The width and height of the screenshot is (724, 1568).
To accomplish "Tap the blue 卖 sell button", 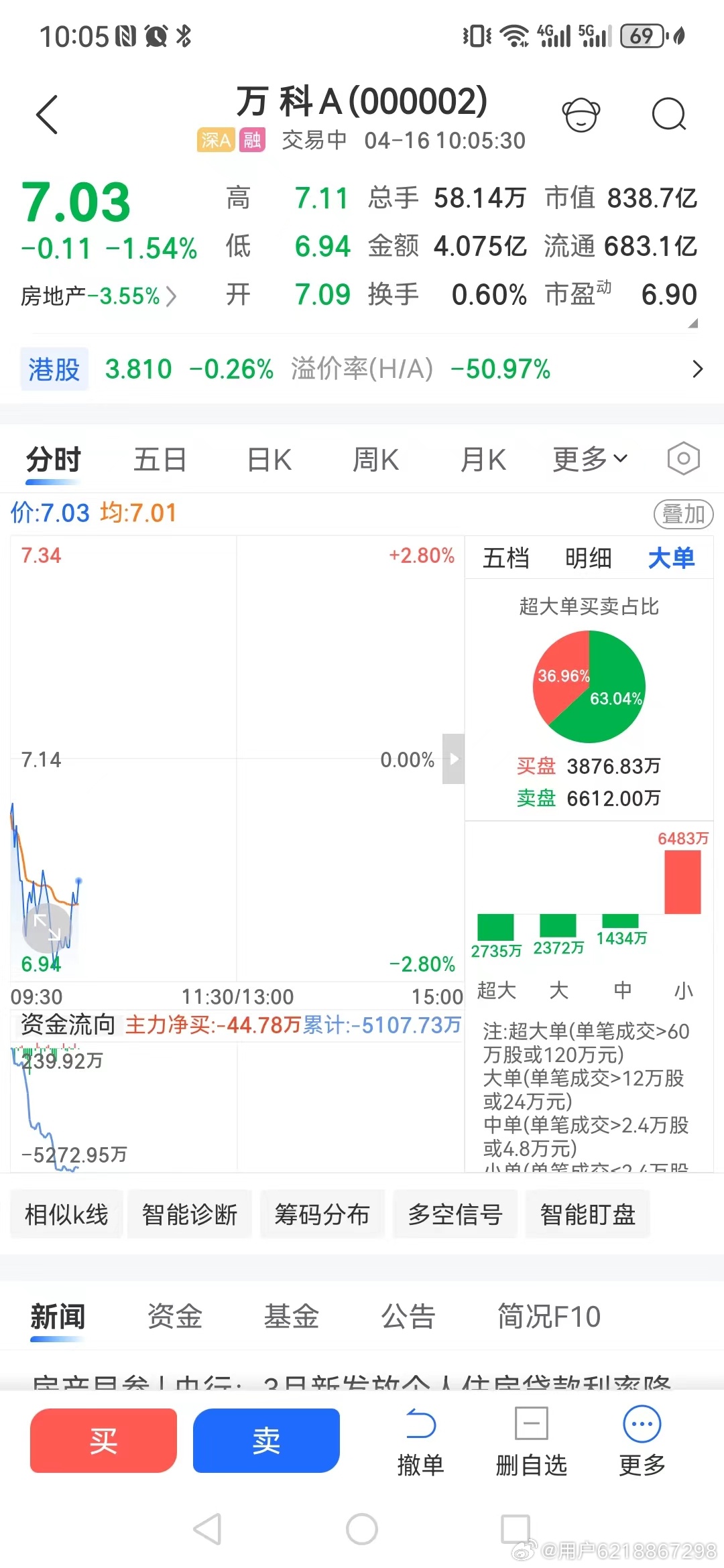I will 266,1441.
